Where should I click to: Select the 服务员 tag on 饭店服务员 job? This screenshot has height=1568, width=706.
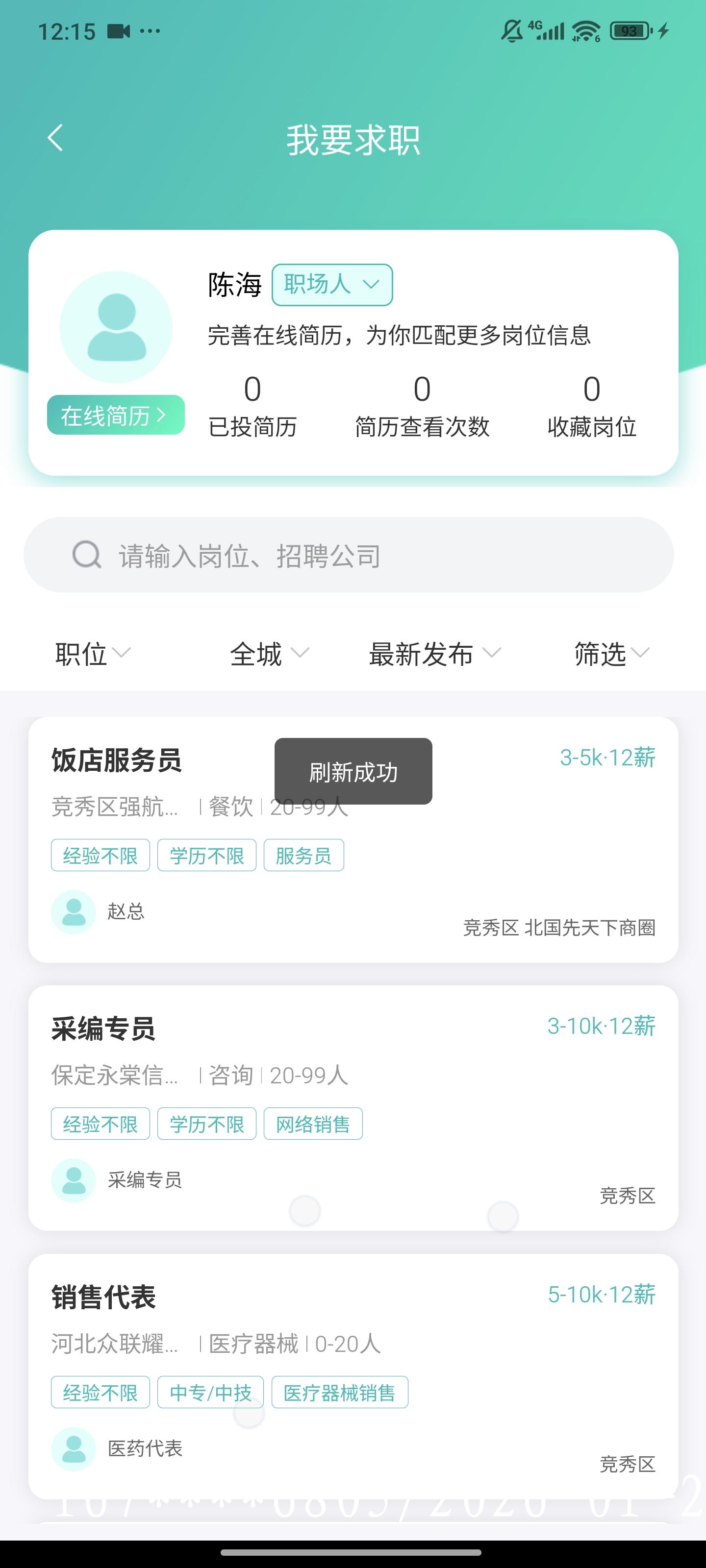point(304,855)
